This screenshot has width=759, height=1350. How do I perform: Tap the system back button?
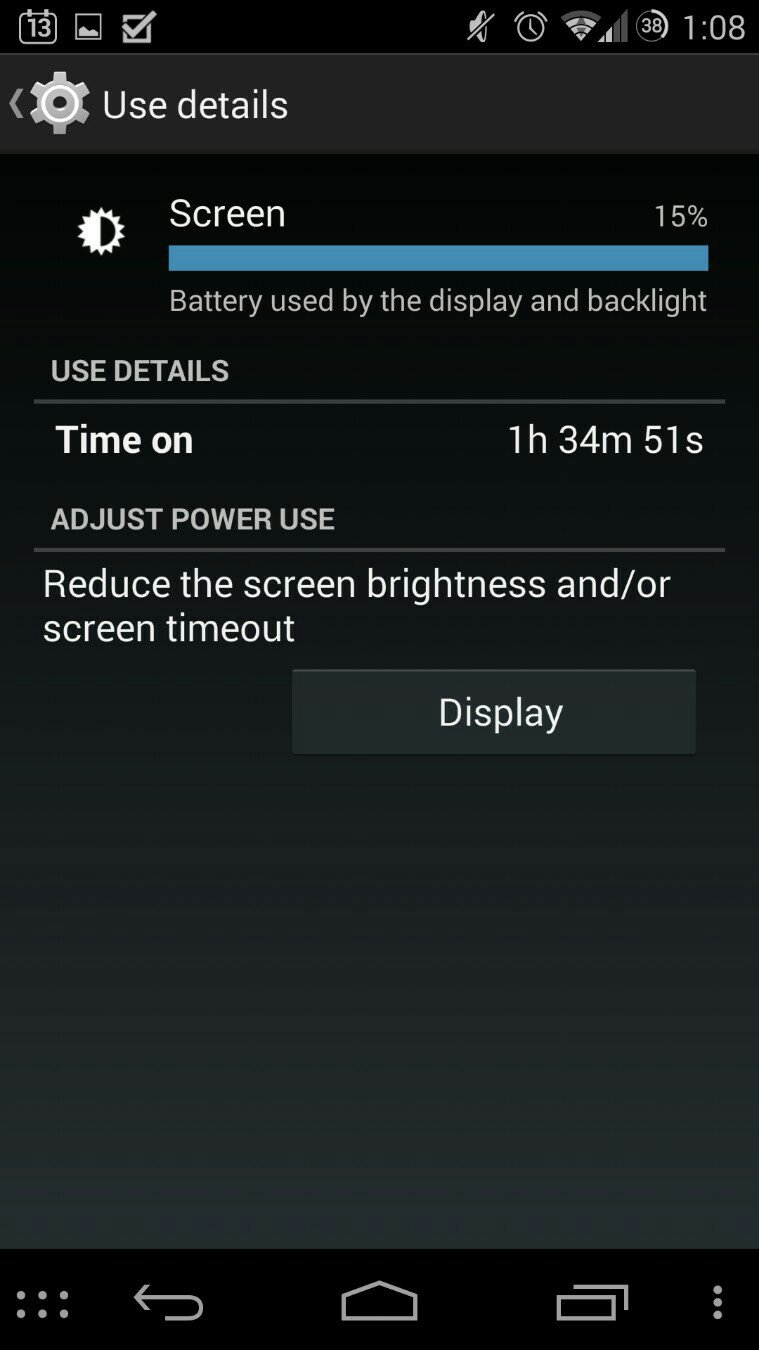168,1302
